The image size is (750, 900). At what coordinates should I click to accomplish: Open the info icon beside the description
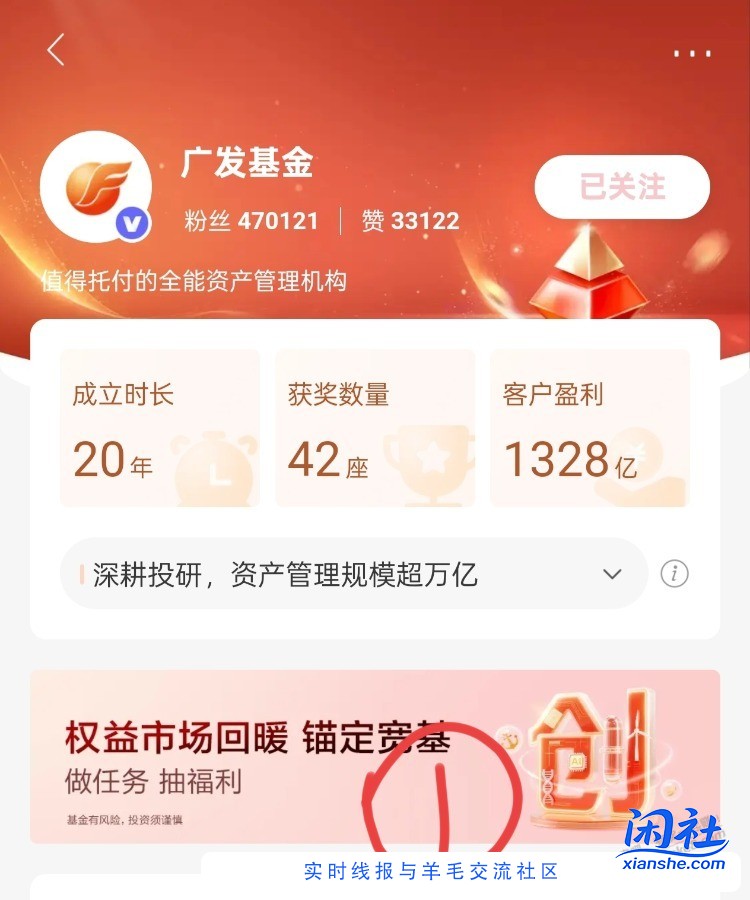[675, 574]
